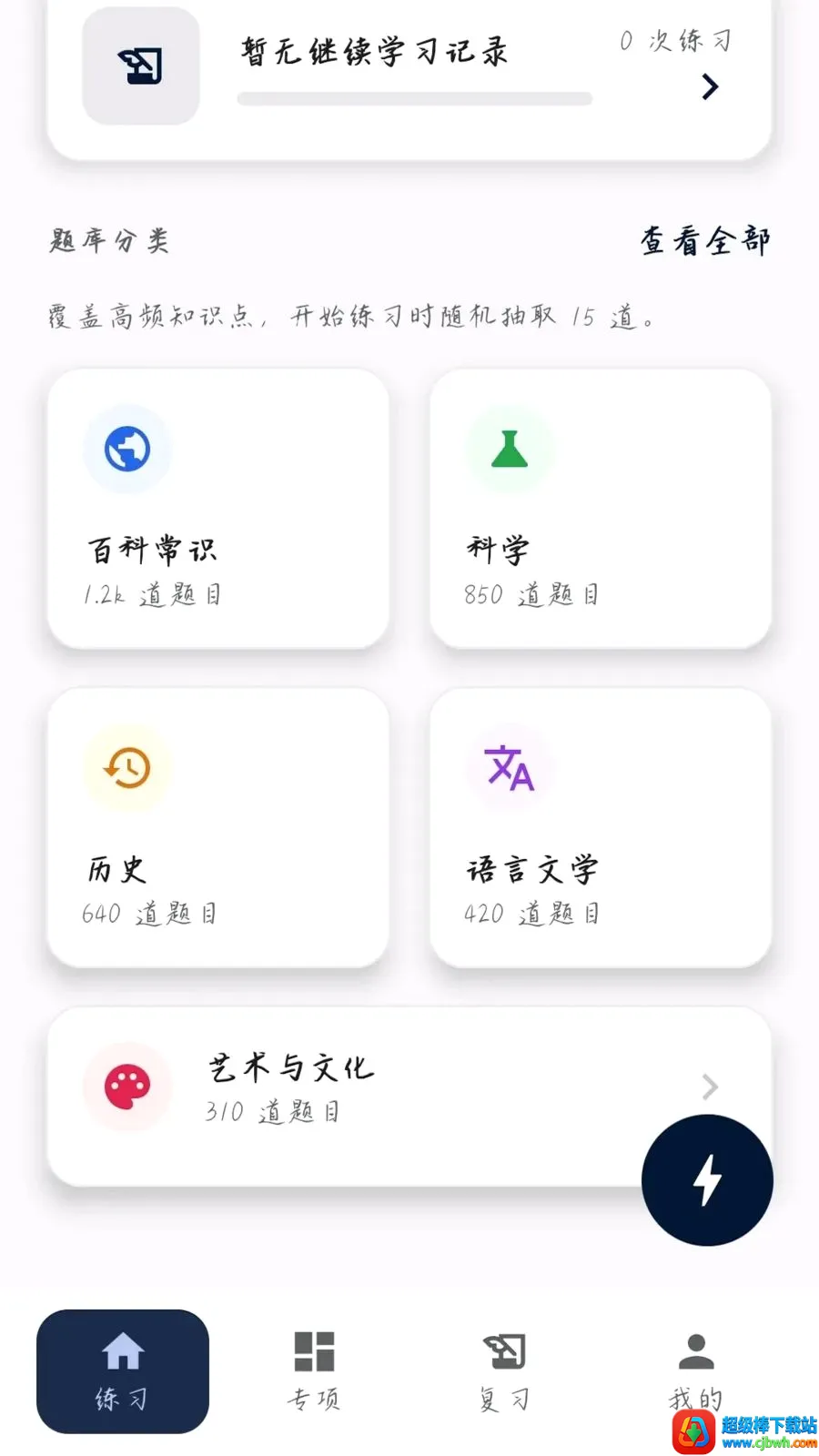819x1456 pixels.
Task: Open the 百科常识 category card
Action: point(218,509)
